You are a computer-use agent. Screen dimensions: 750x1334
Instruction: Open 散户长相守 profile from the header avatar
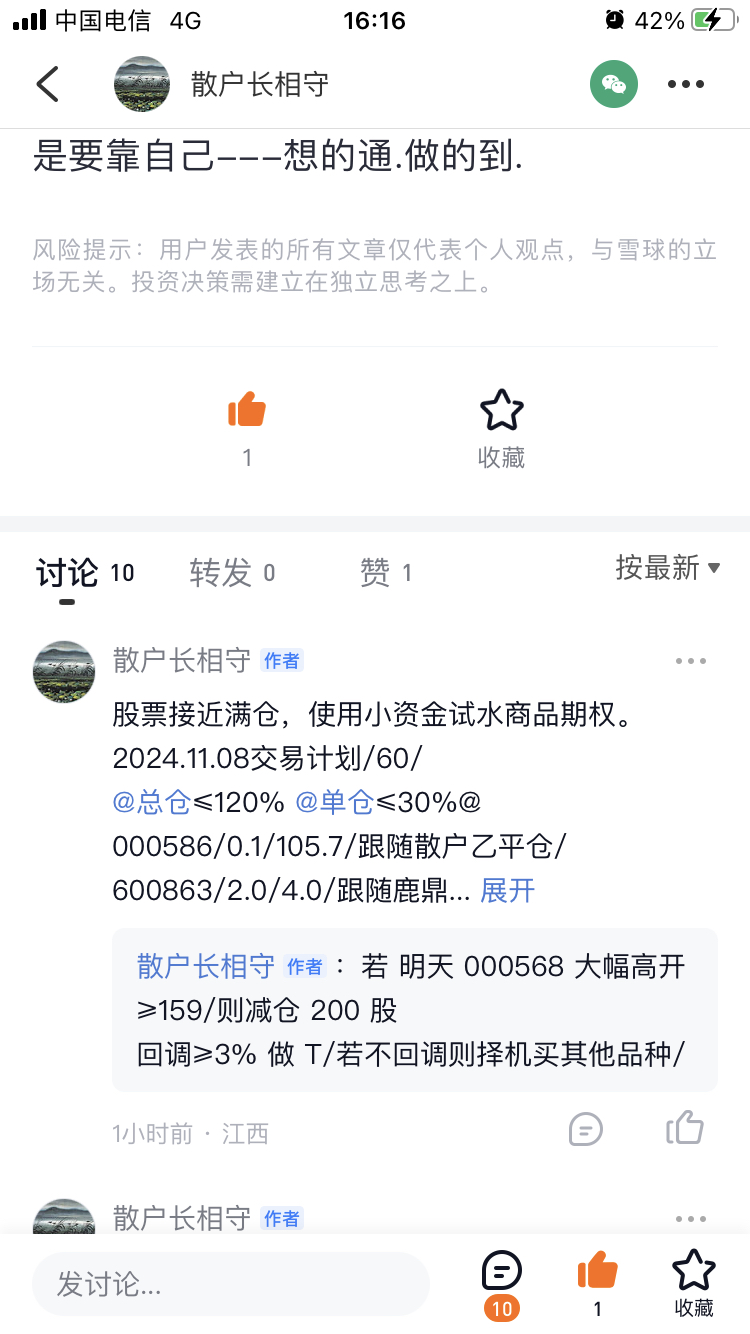point(142,84)
